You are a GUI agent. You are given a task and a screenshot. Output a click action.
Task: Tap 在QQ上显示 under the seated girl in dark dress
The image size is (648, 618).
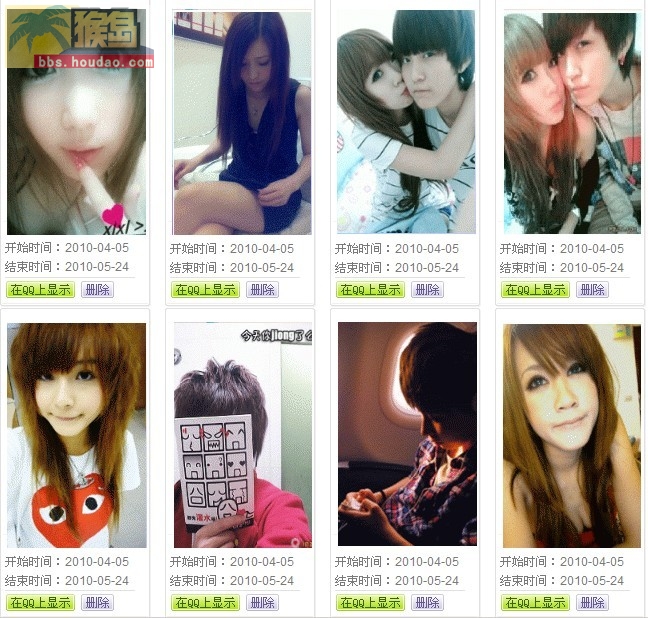point(205,289)
